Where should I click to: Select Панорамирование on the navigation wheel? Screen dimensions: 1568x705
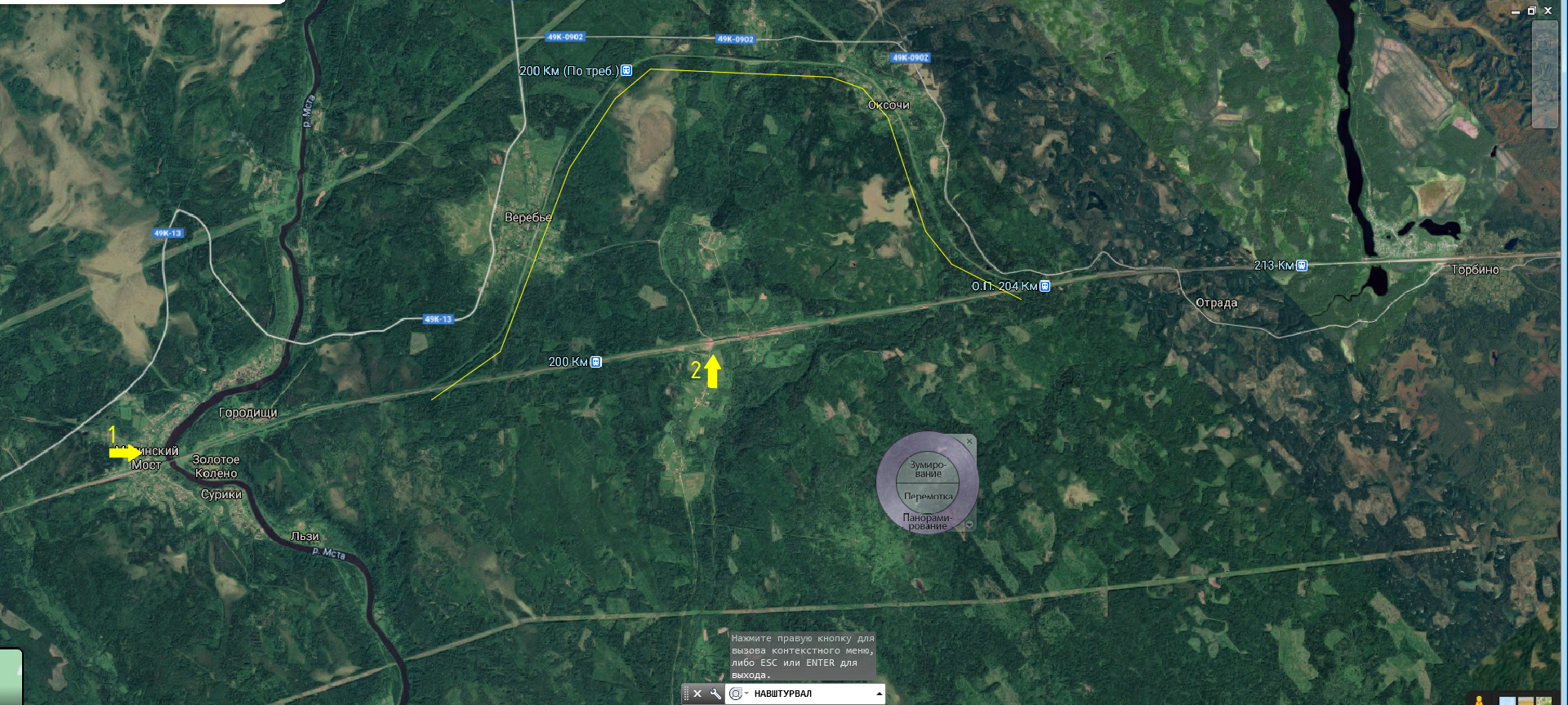[x=927, y=522]
